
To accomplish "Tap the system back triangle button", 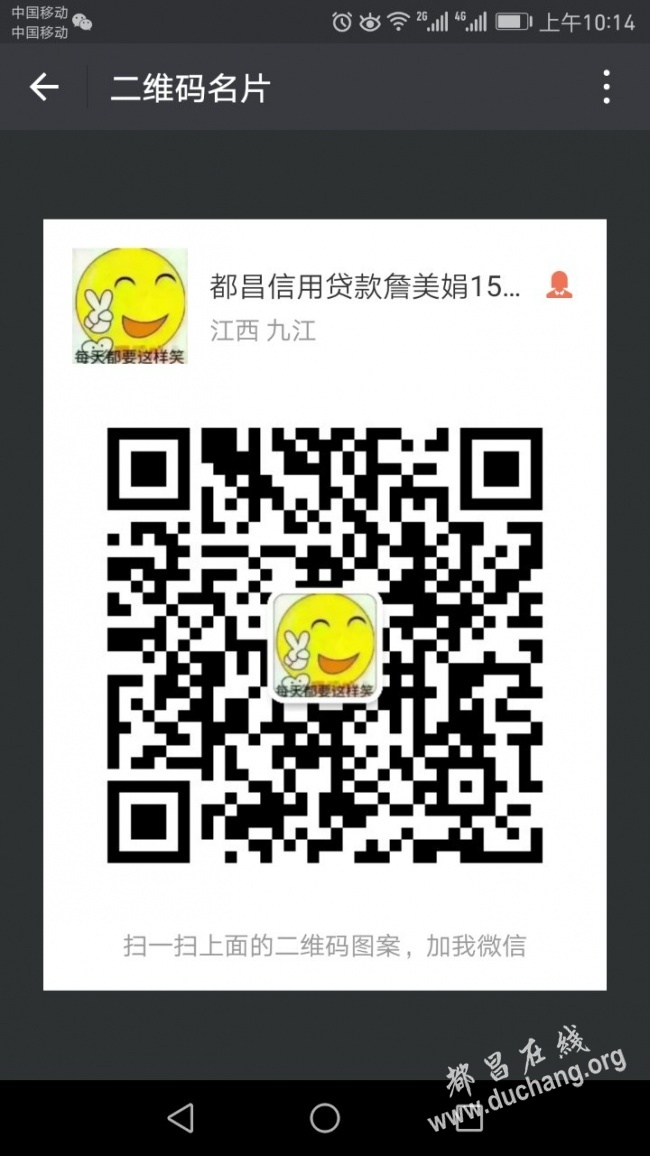I will [181, 1118].
